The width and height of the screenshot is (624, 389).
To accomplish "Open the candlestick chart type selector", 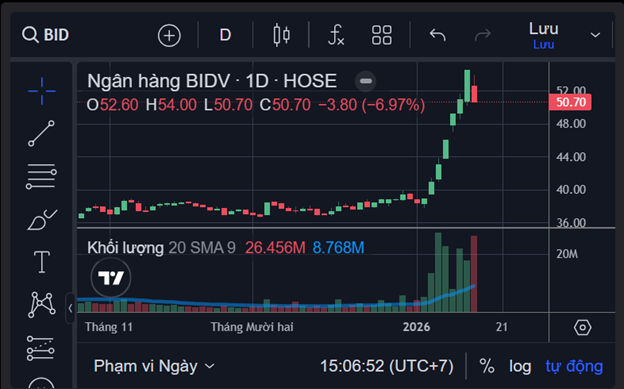I will pyautogui.click(x=281, y=35).
